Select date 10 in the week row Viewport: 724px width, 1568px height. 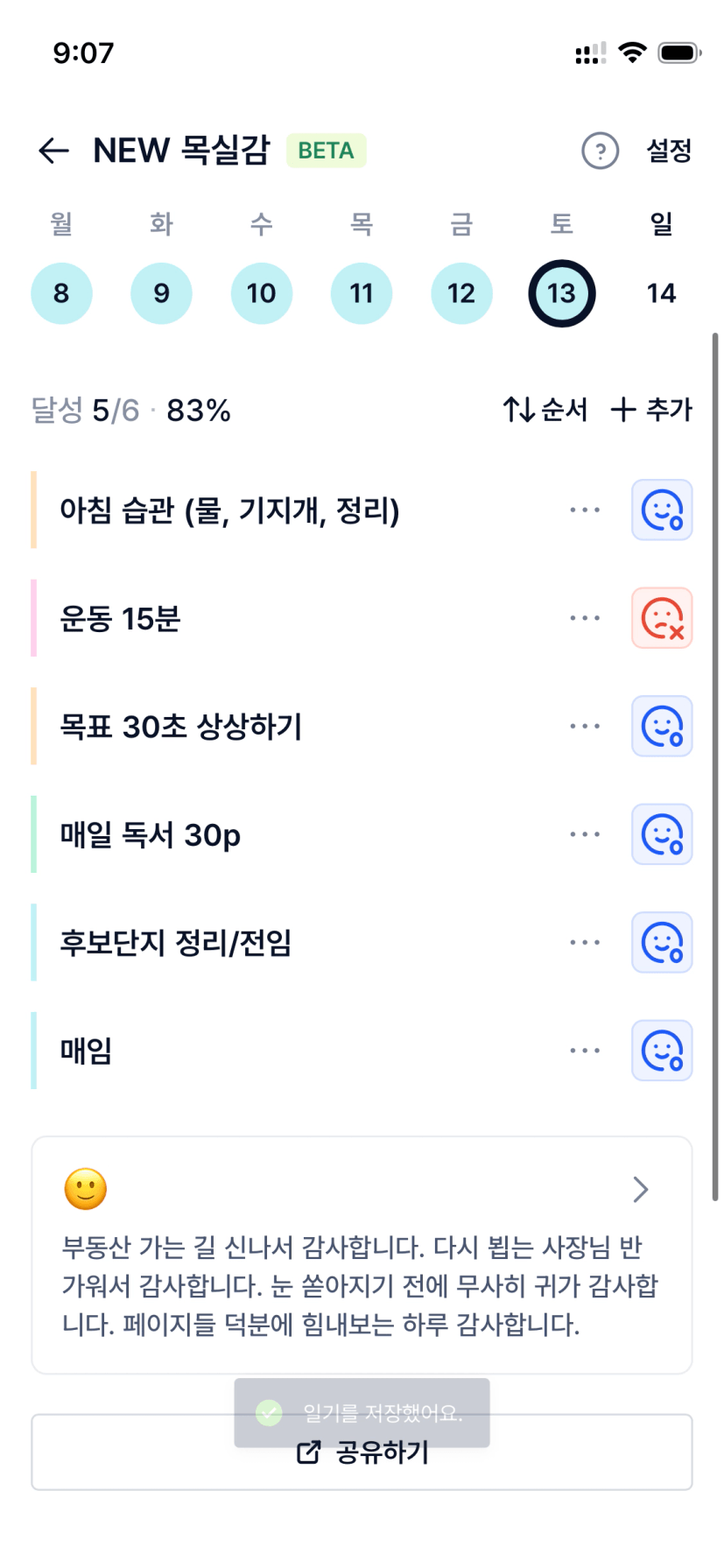261,293
